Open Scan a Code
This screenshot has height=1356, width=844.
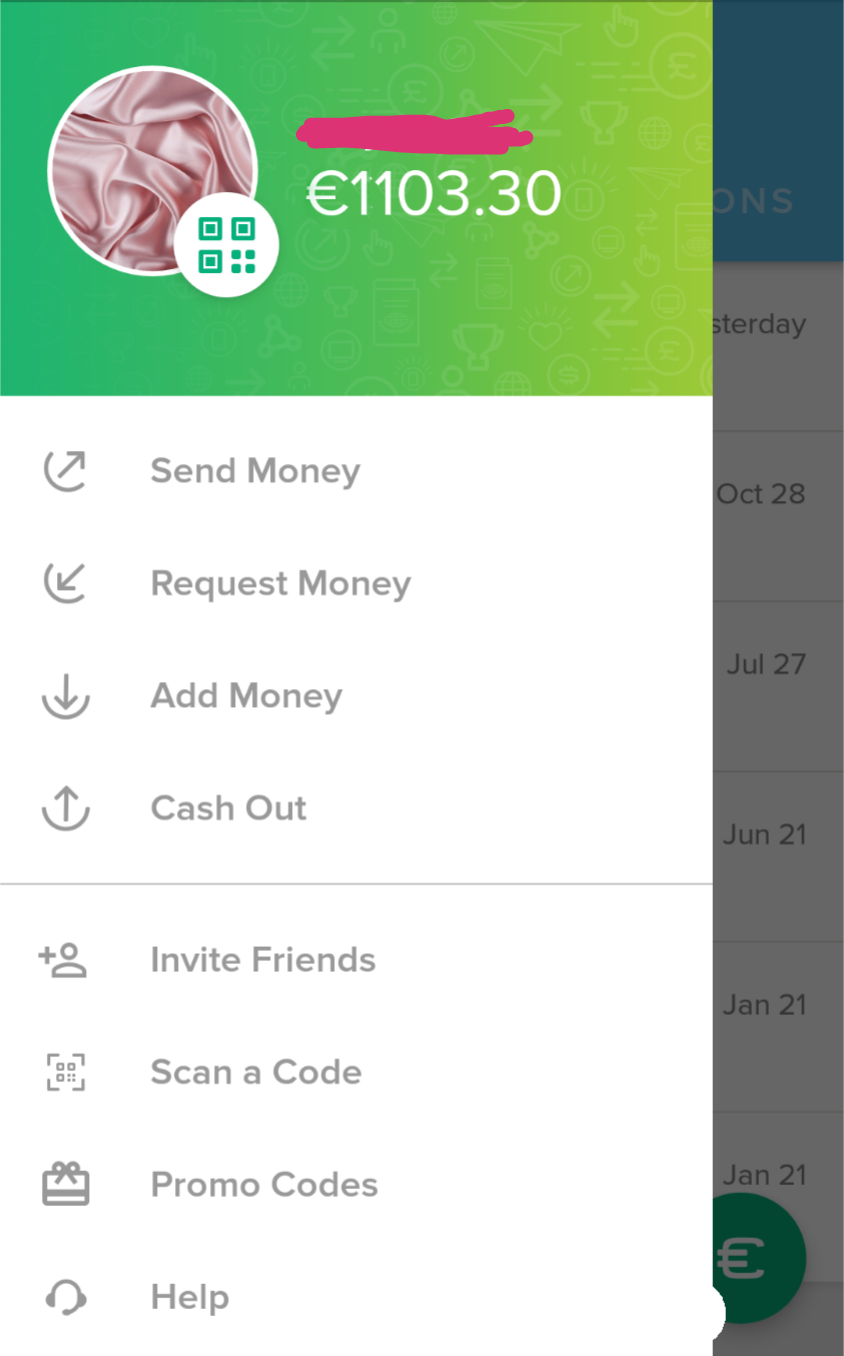click(x=356, y=1072)
